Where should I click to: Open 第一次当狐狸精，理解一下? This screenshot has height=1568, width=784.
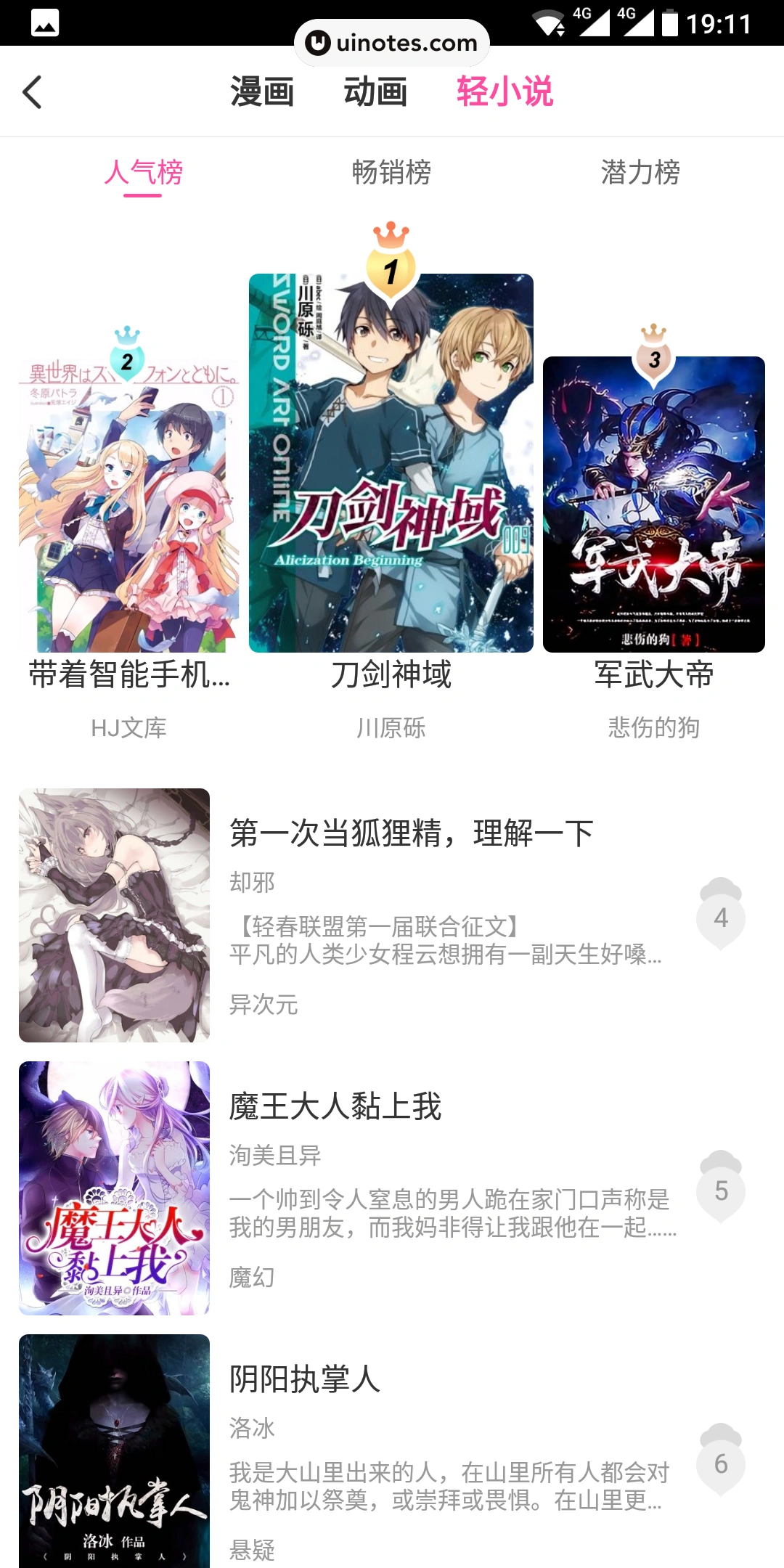(411, 833)
